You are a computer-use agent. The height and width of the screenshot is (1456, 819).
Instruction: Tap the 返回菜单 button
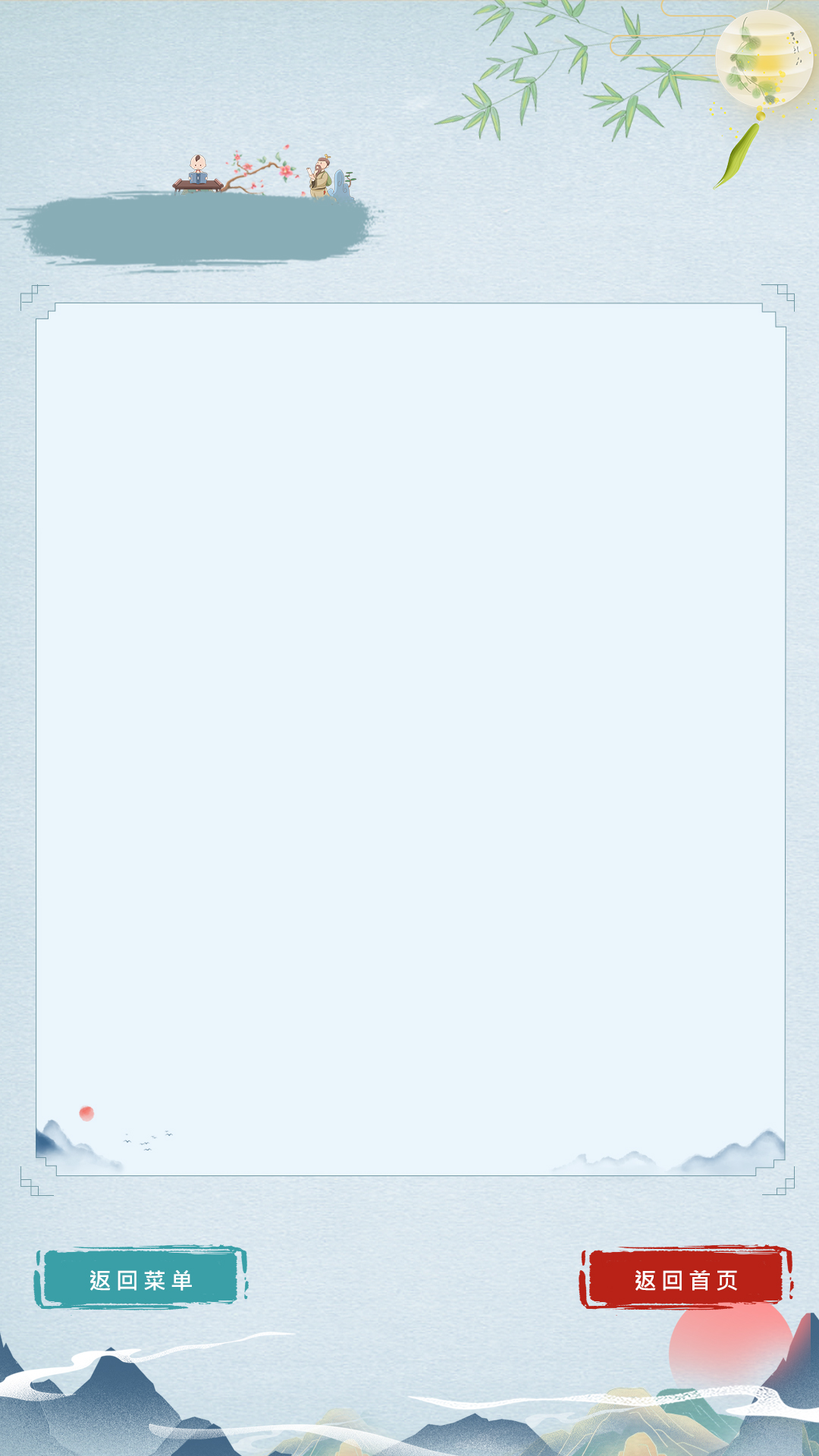(x=141, y=1278)
